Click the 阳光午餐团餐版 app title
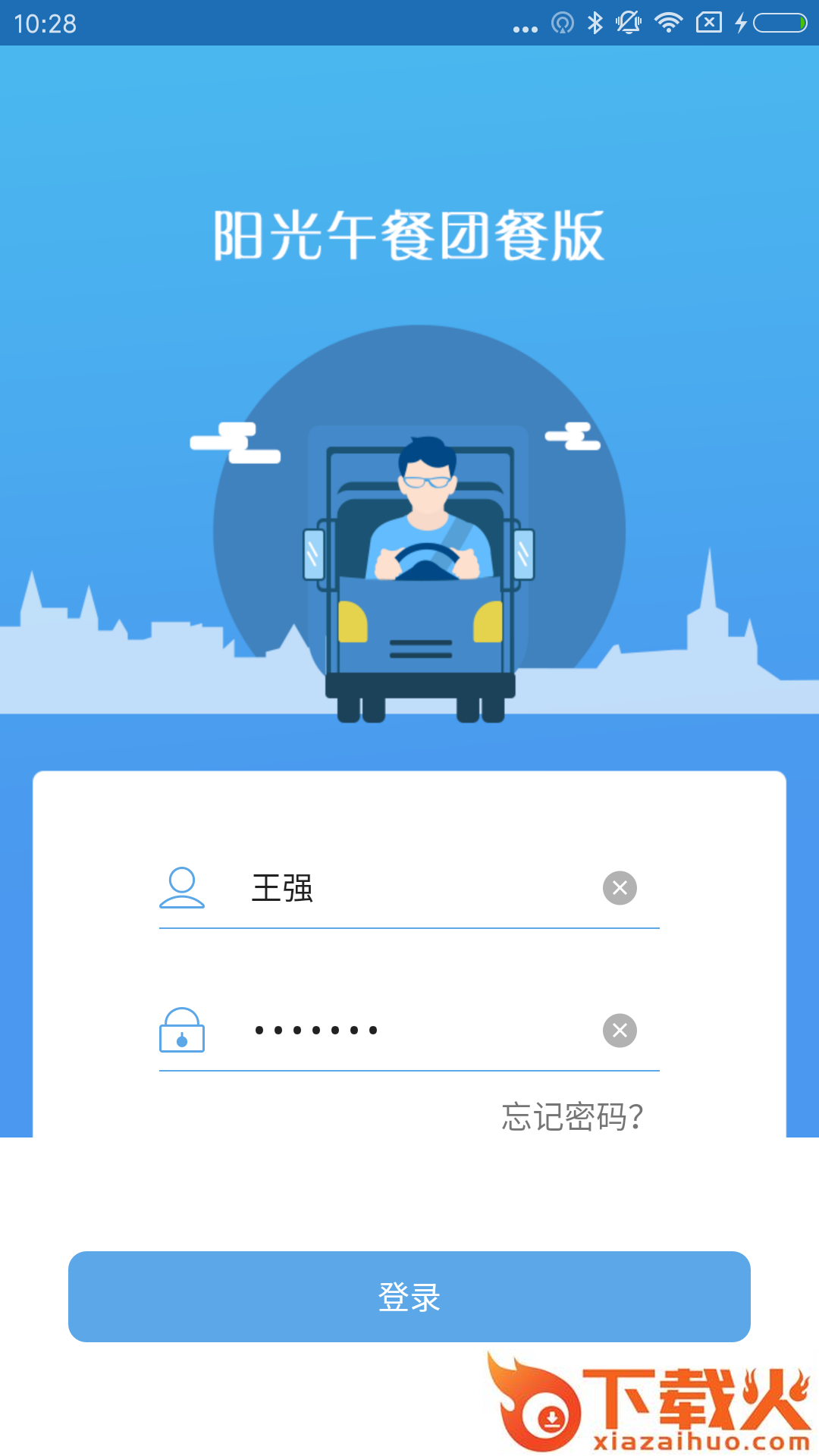This screenshot has height=1456, width=819. 409,235
